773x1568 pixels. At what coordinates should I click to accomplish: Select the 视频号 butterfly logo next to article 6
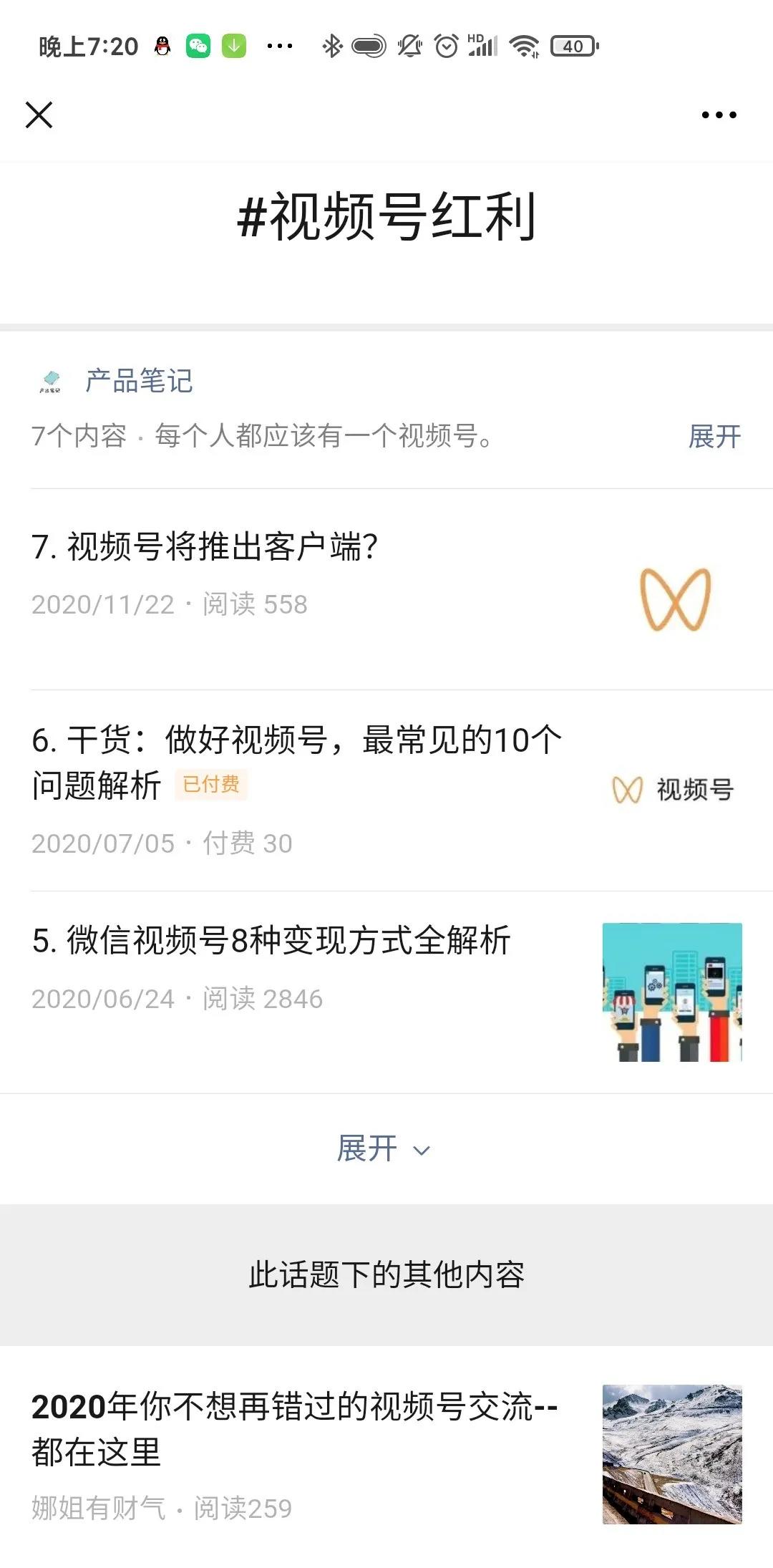pos(626,789)
